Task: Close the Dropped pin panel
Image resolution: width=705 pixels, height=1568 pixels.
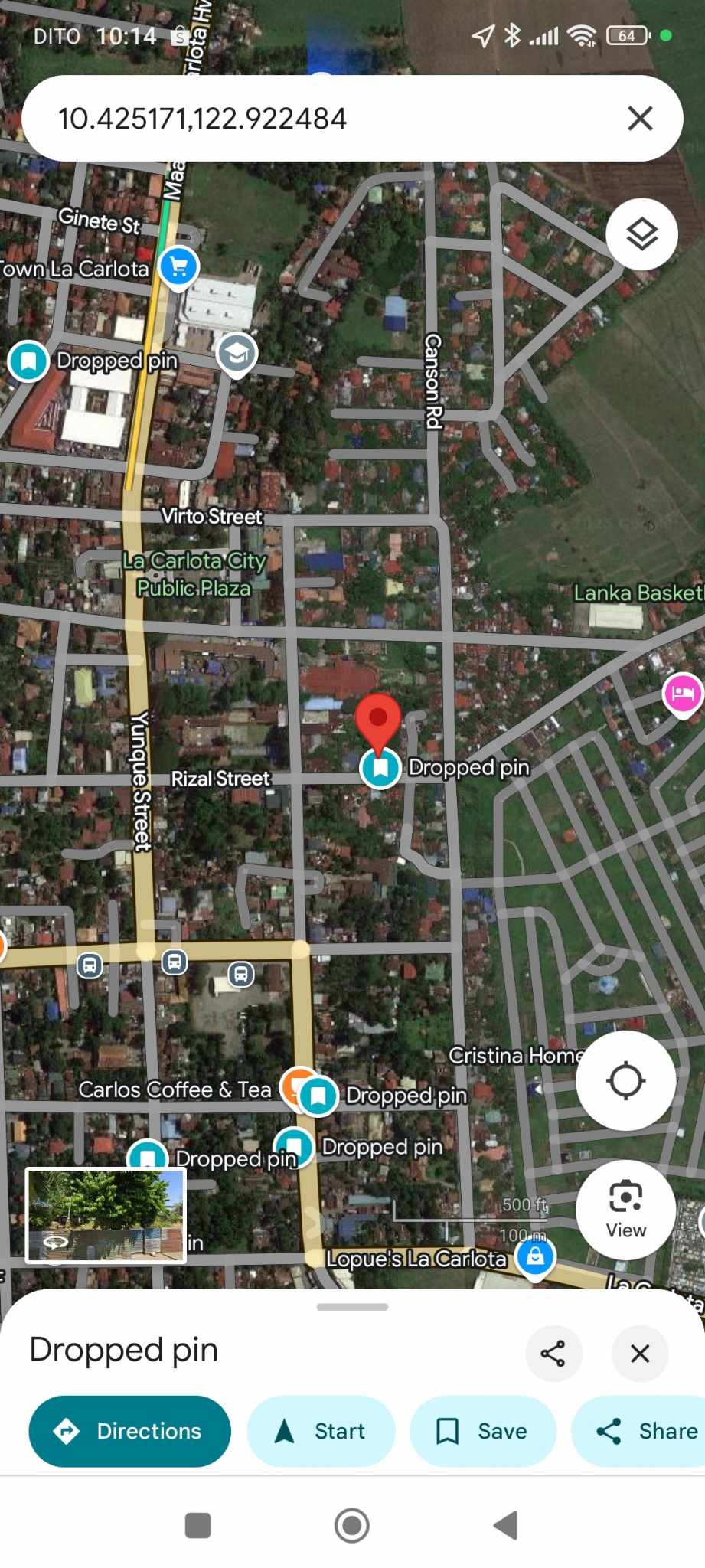Action: point(640,1354)
